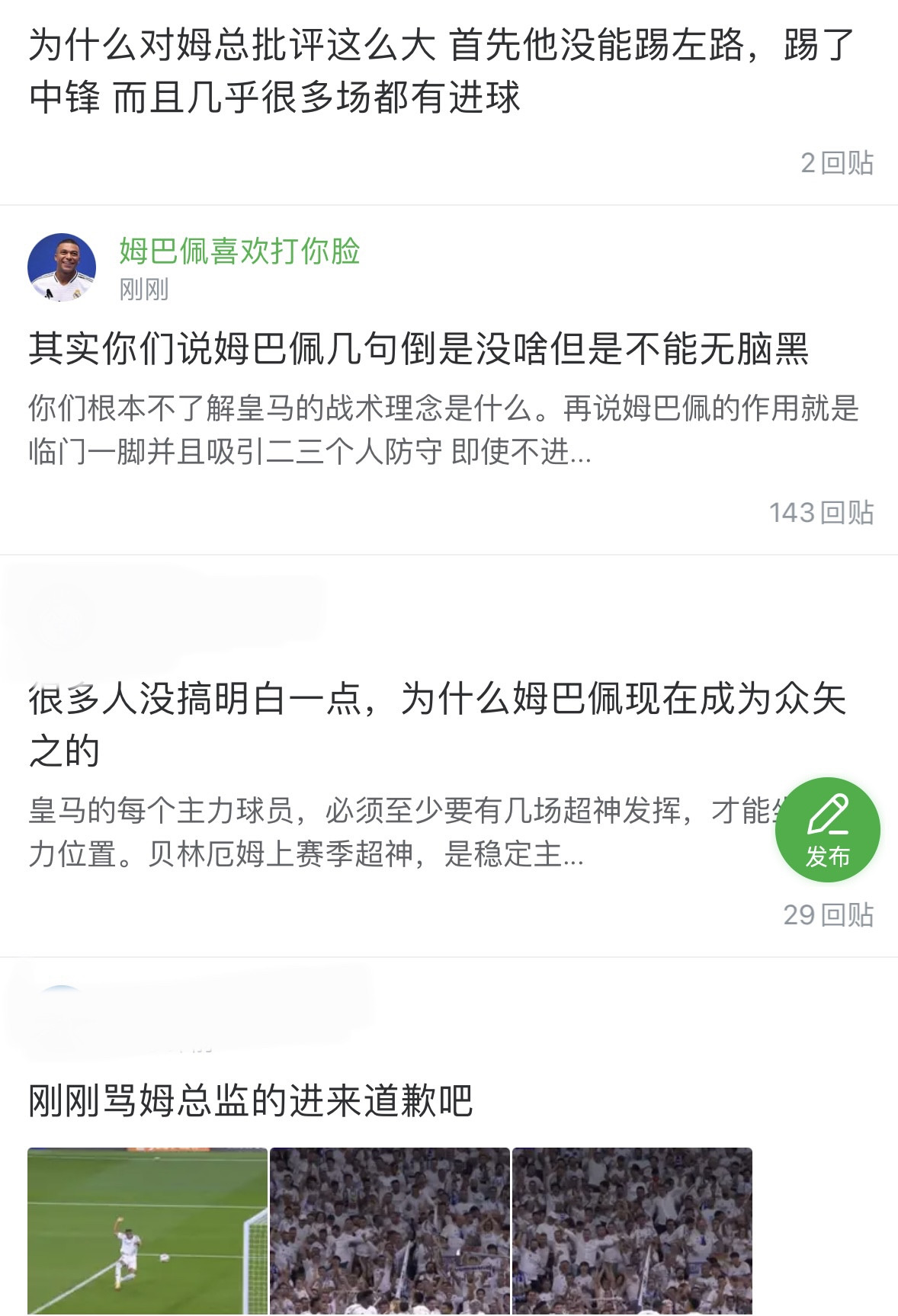Open the middle crowd photo

click(390, 1230)
